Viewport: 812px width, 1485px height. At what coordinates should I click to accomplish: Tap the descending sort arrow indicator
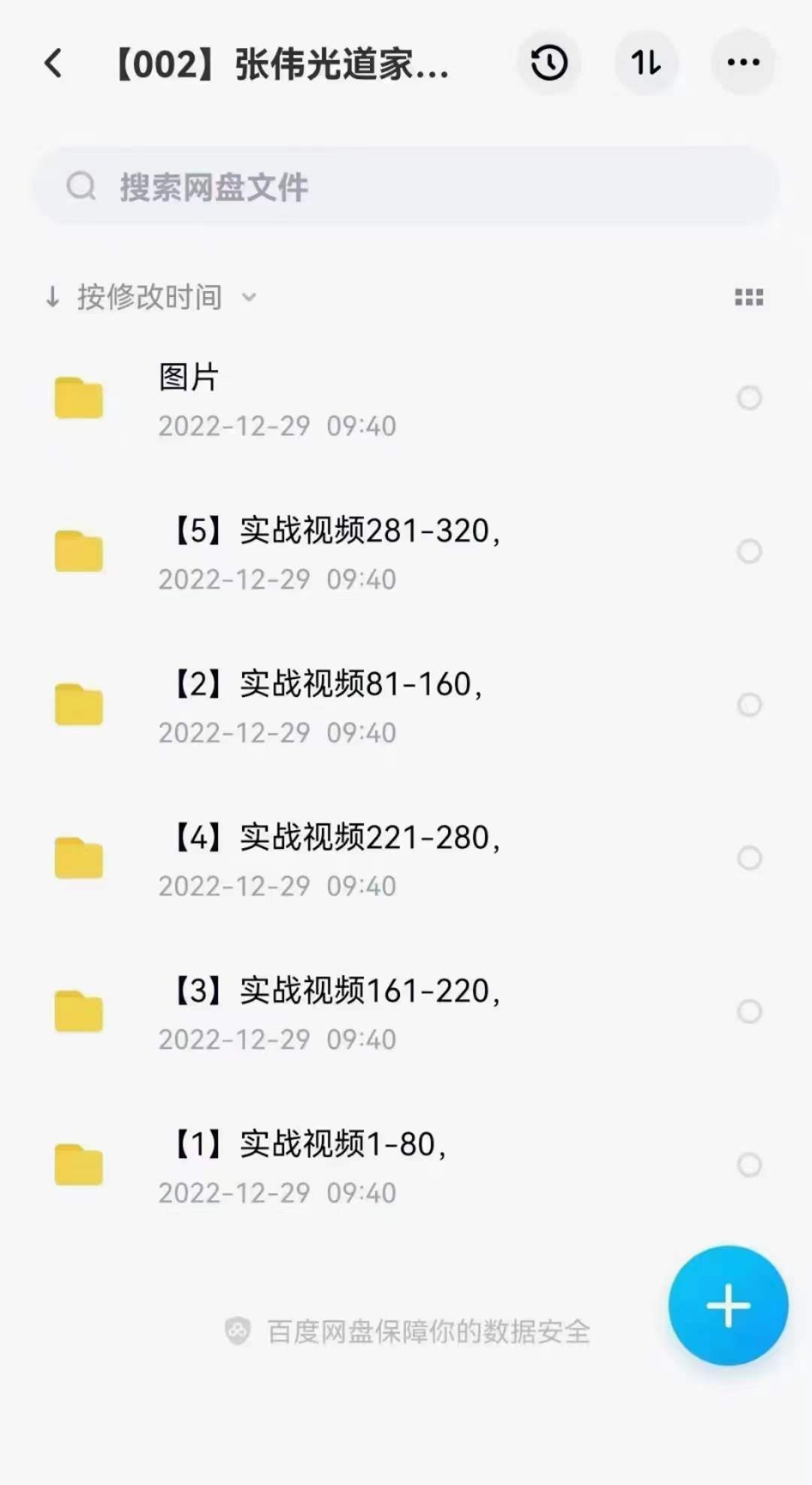51,298
